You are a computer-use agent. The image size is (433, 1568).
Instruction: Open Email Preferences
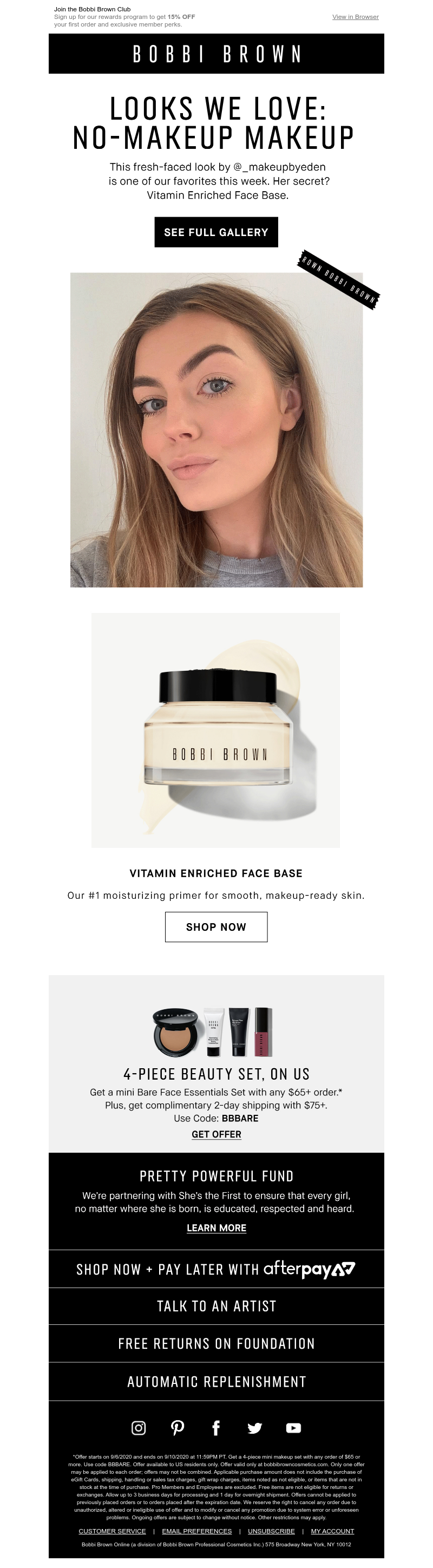(x=196, y=1531)
